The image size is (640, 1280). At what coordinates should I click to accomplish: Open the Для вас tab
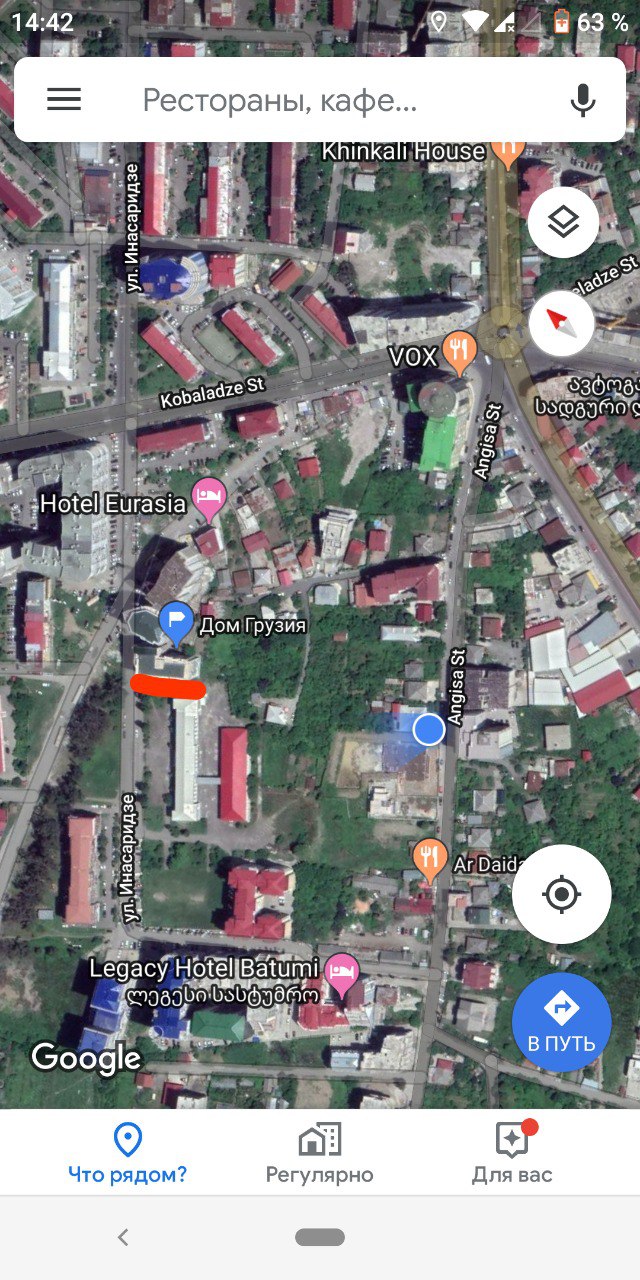(x=512, y=1152)
